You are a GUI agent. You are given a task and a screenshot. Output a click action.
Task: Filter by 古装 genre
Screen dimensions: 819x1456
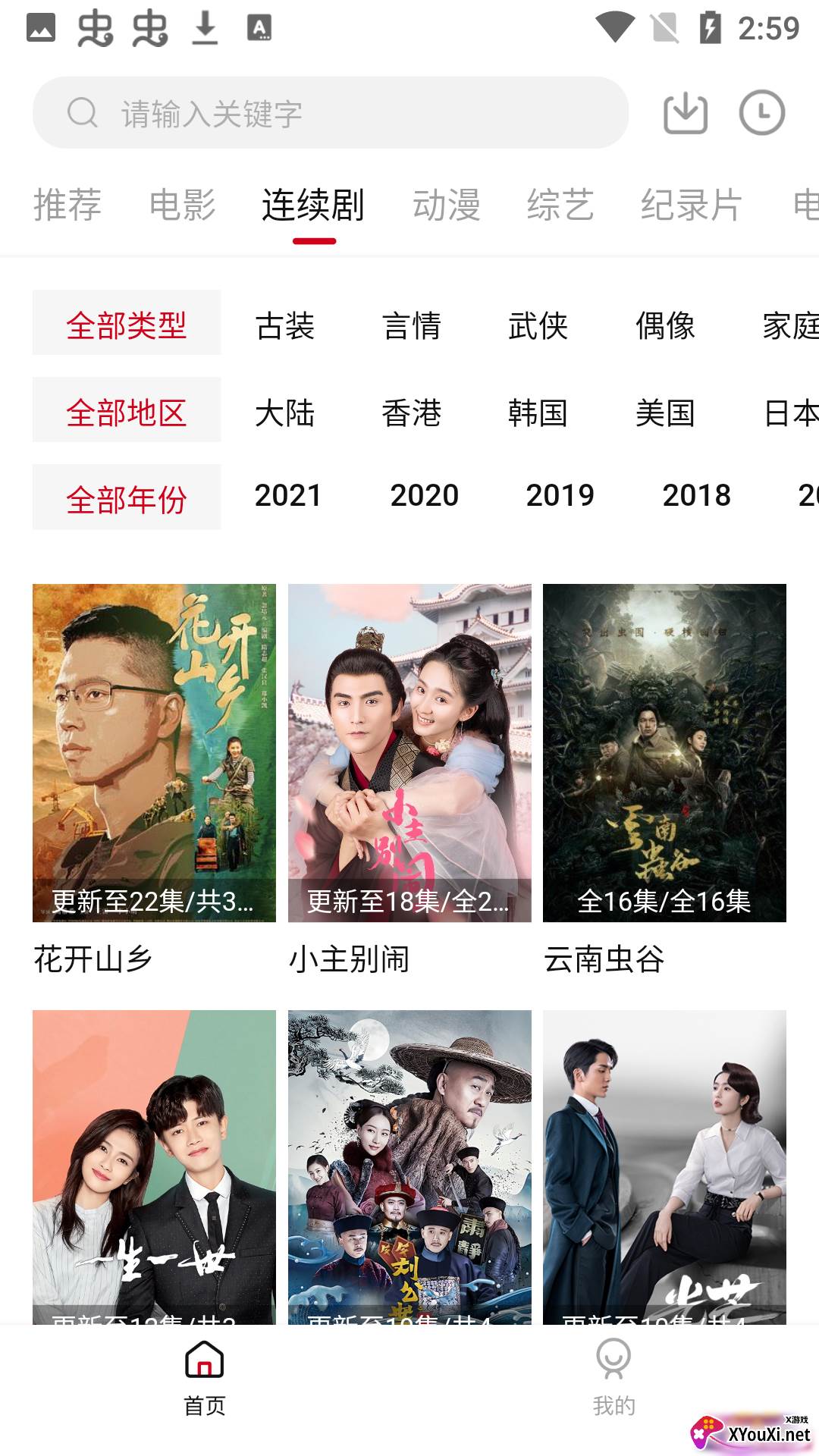285,326
